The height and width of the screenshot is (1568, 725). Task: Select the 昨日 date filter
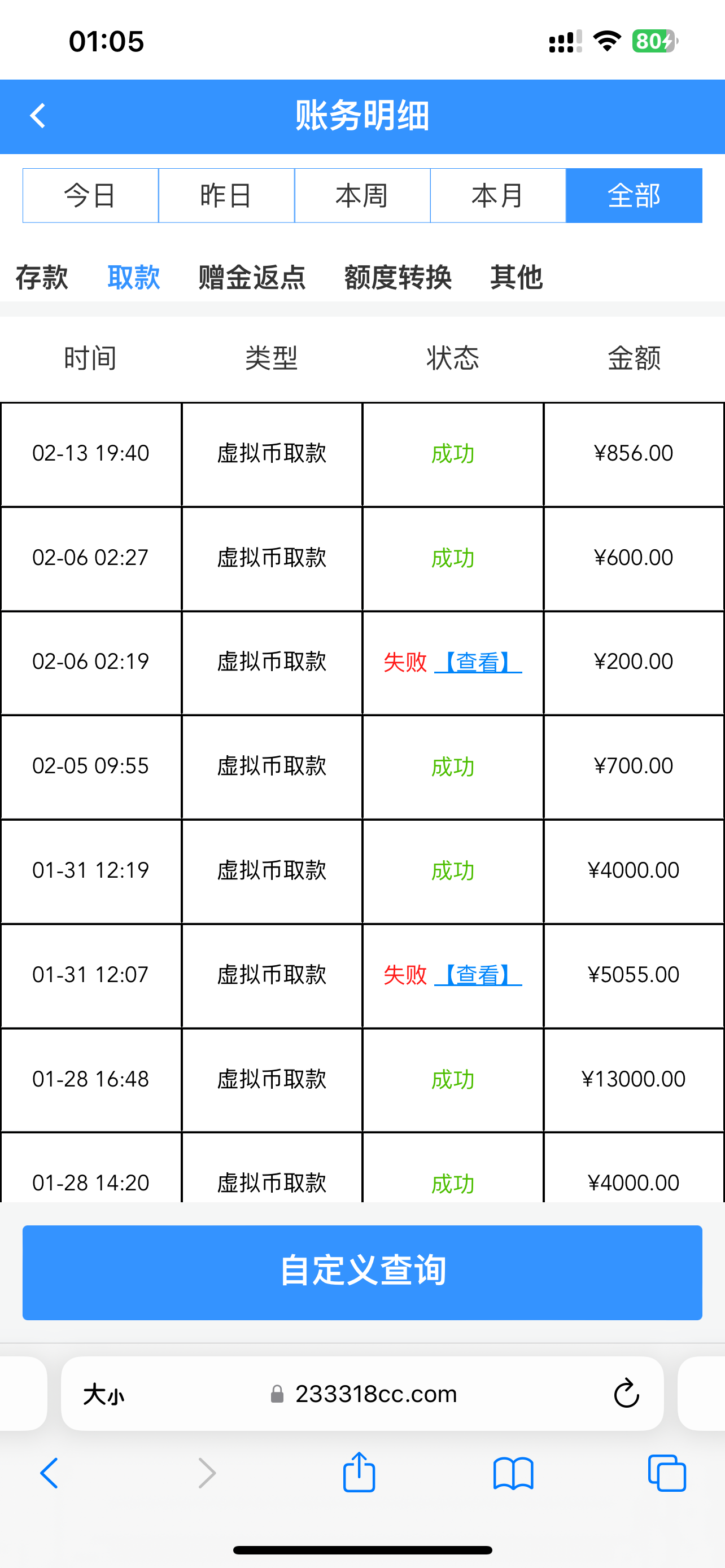coord(226,195)
